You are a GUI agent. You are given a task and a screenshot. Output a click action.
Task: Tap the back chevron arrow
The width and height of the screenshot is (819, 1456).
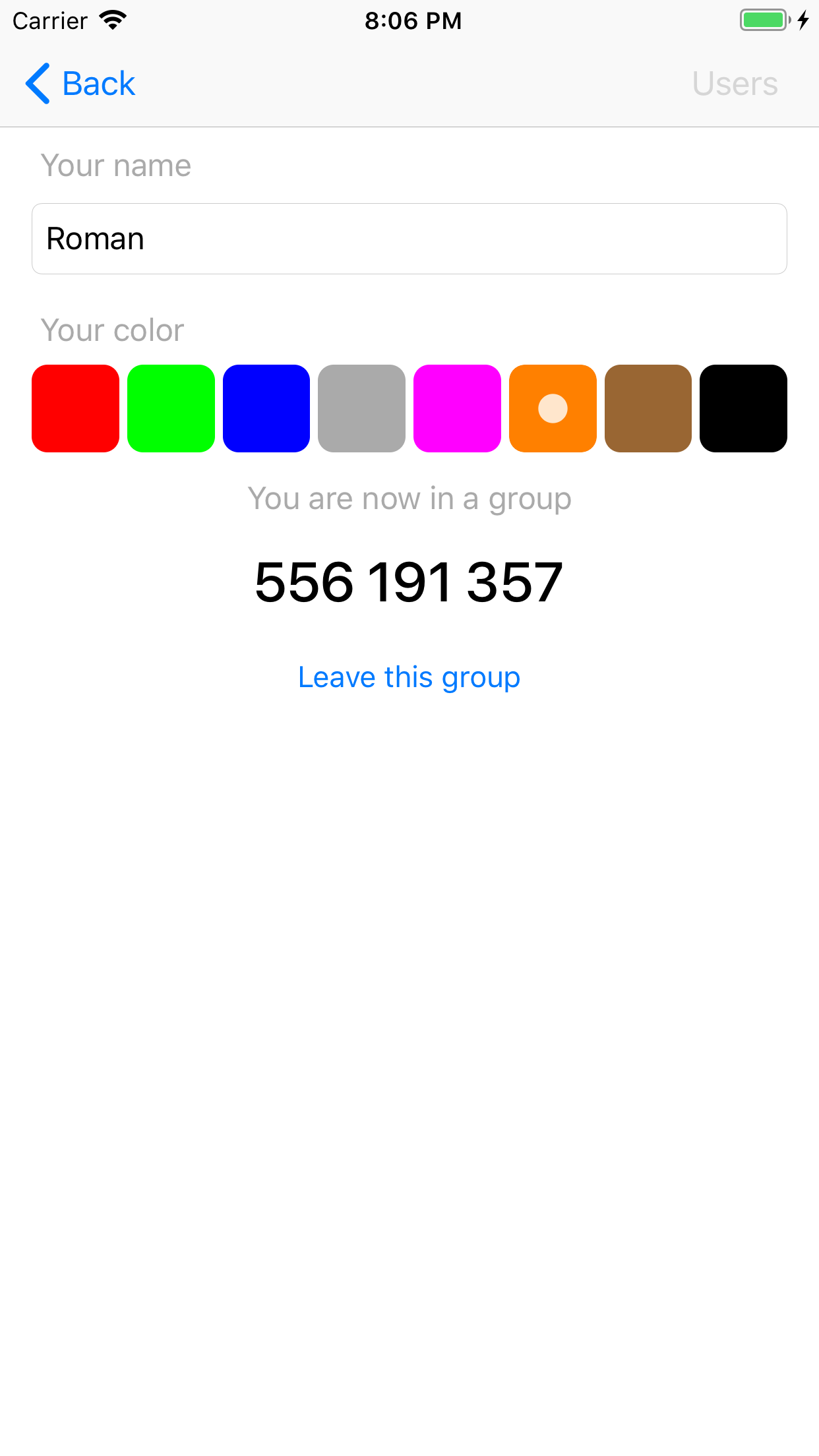[38, 83]
